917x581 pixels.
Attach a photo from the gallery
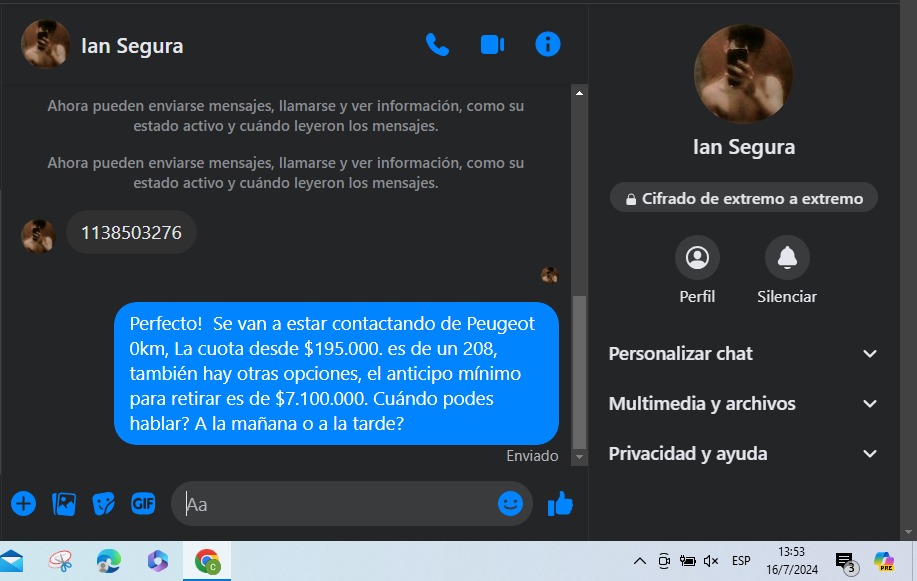64,504
